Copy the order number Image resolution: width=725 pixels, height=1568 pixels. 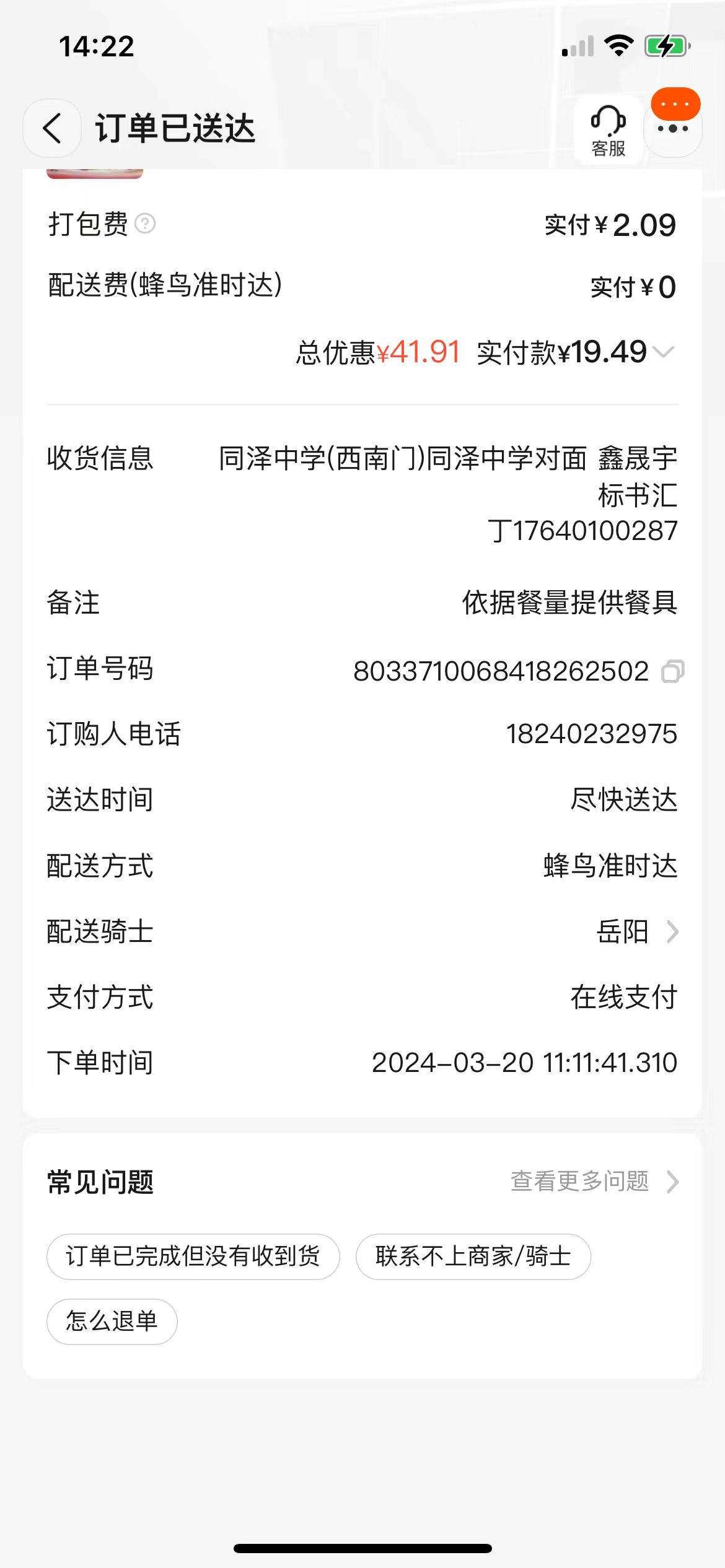672,671
